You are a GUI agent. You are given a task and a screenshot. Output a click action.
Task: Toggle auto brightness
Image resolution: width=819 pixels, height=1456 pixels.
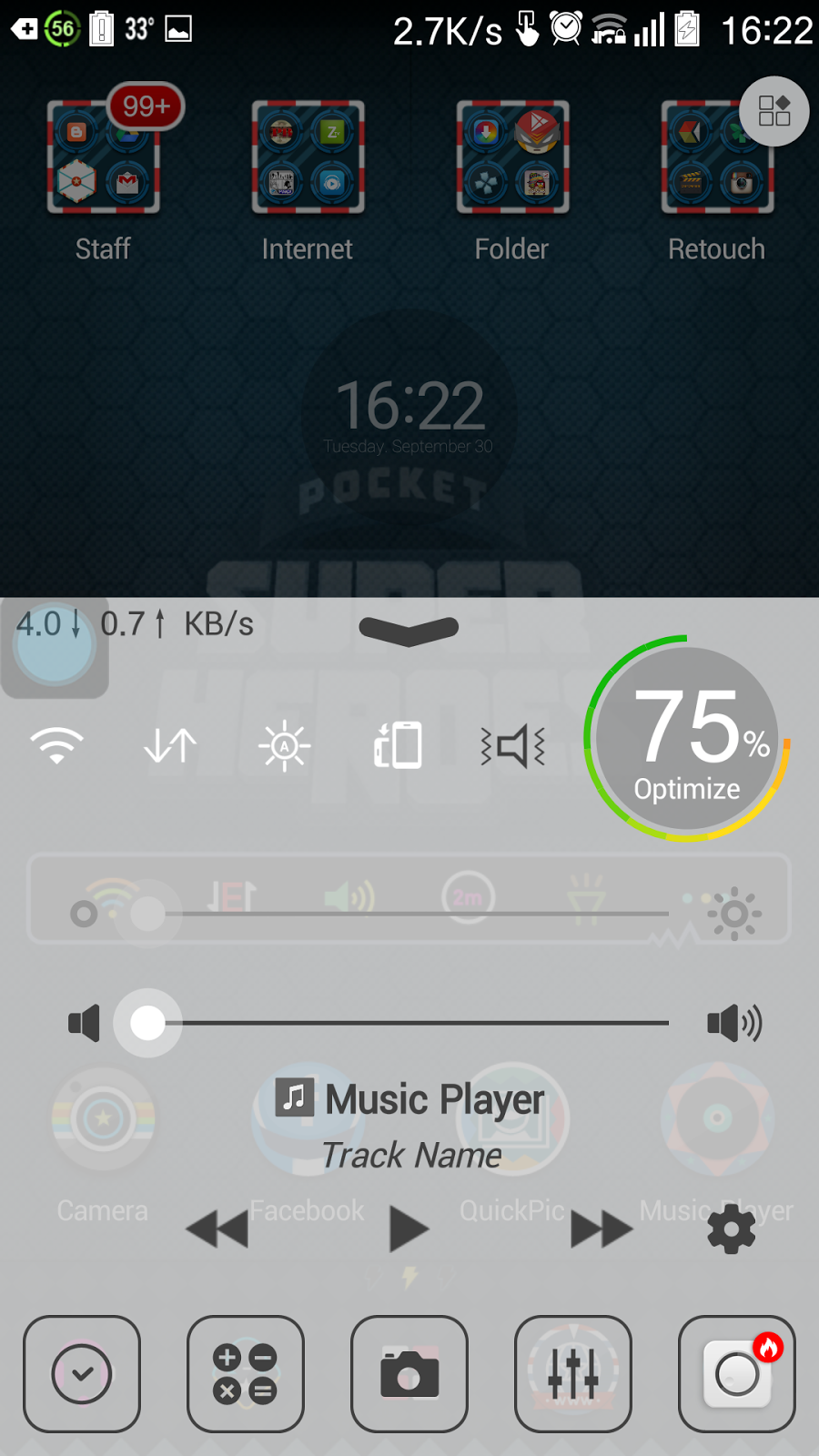[284, 746]
